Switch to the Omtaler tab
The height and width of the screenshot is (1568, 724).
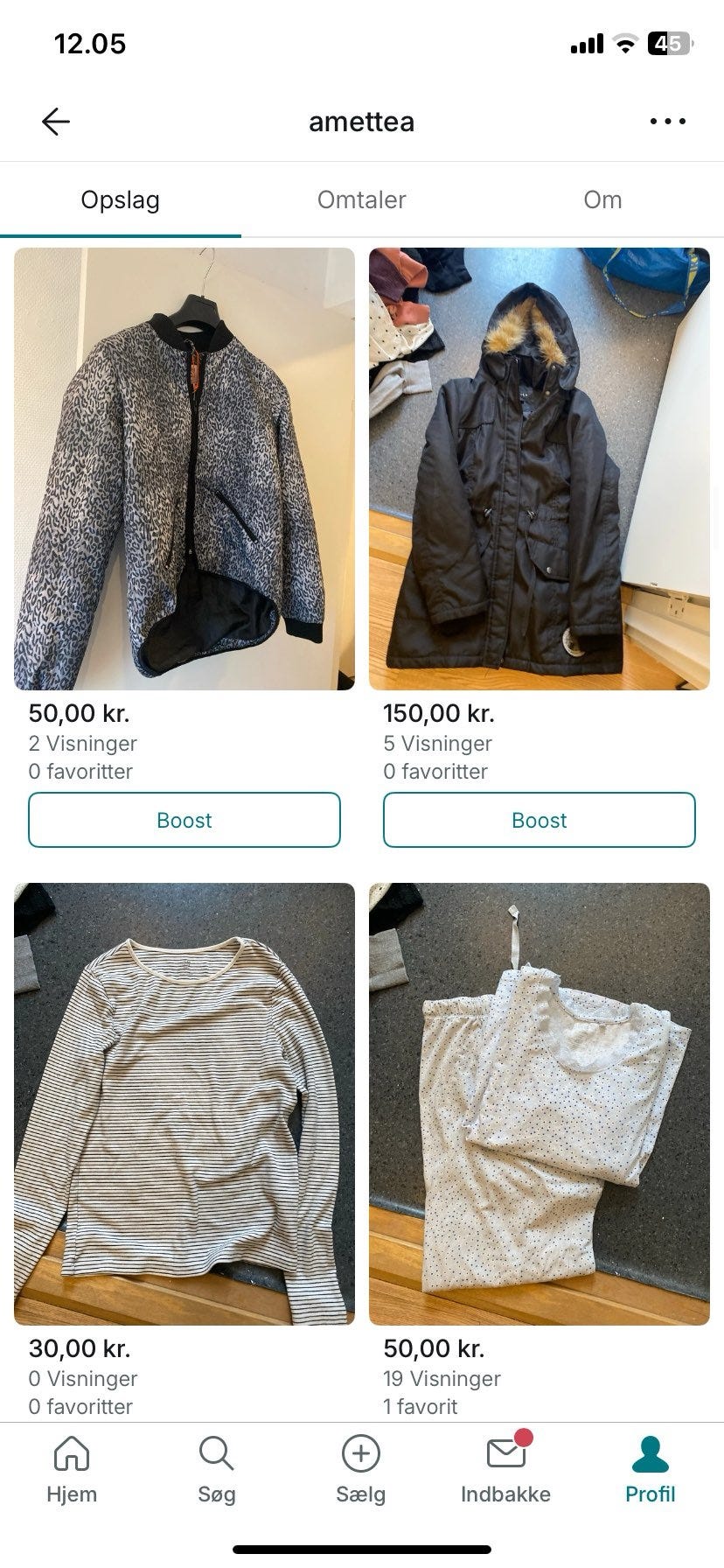coord(360,199)
